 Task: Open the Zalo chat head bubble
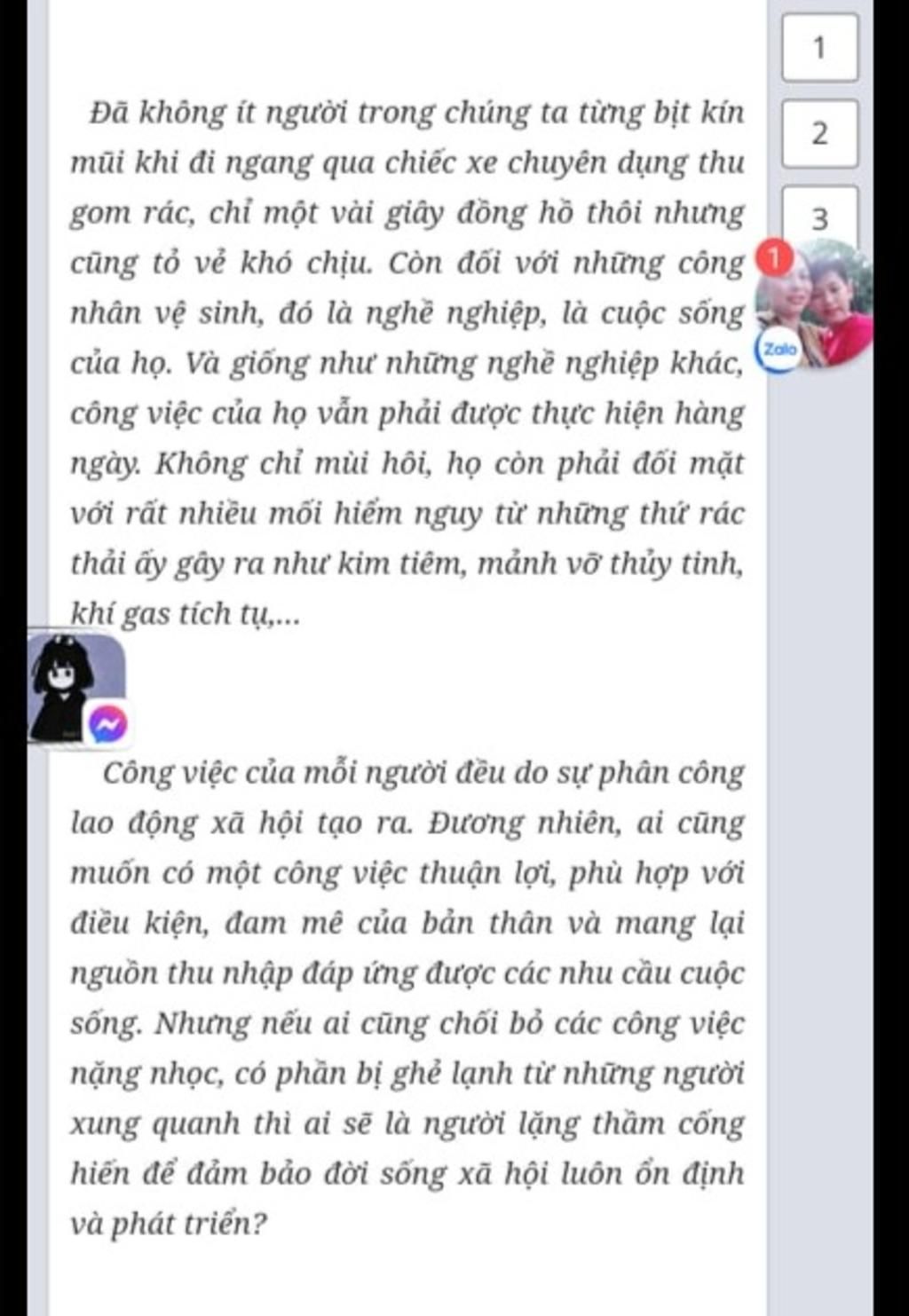(x=815, y=306)
